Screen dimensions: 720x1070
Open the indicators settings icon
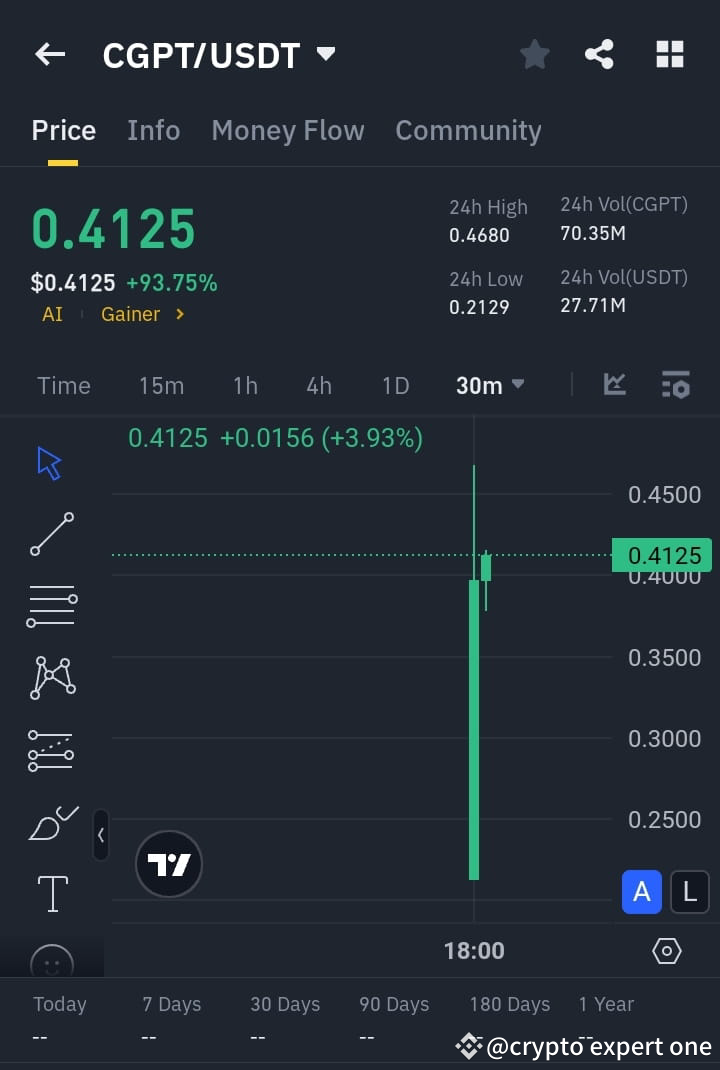675,384
